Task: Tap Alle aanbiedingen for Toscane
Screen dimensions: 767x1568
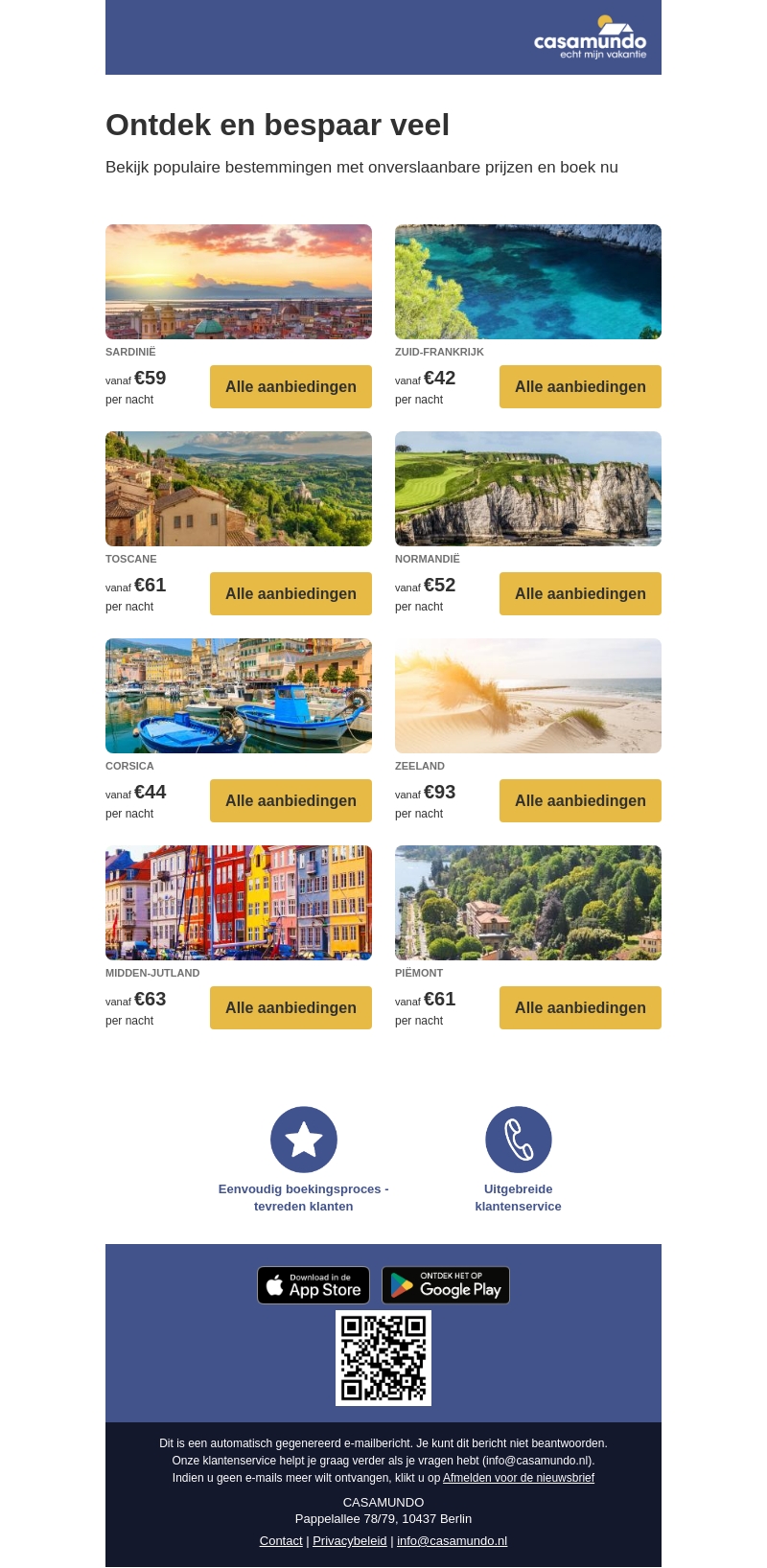Action: 291,594
